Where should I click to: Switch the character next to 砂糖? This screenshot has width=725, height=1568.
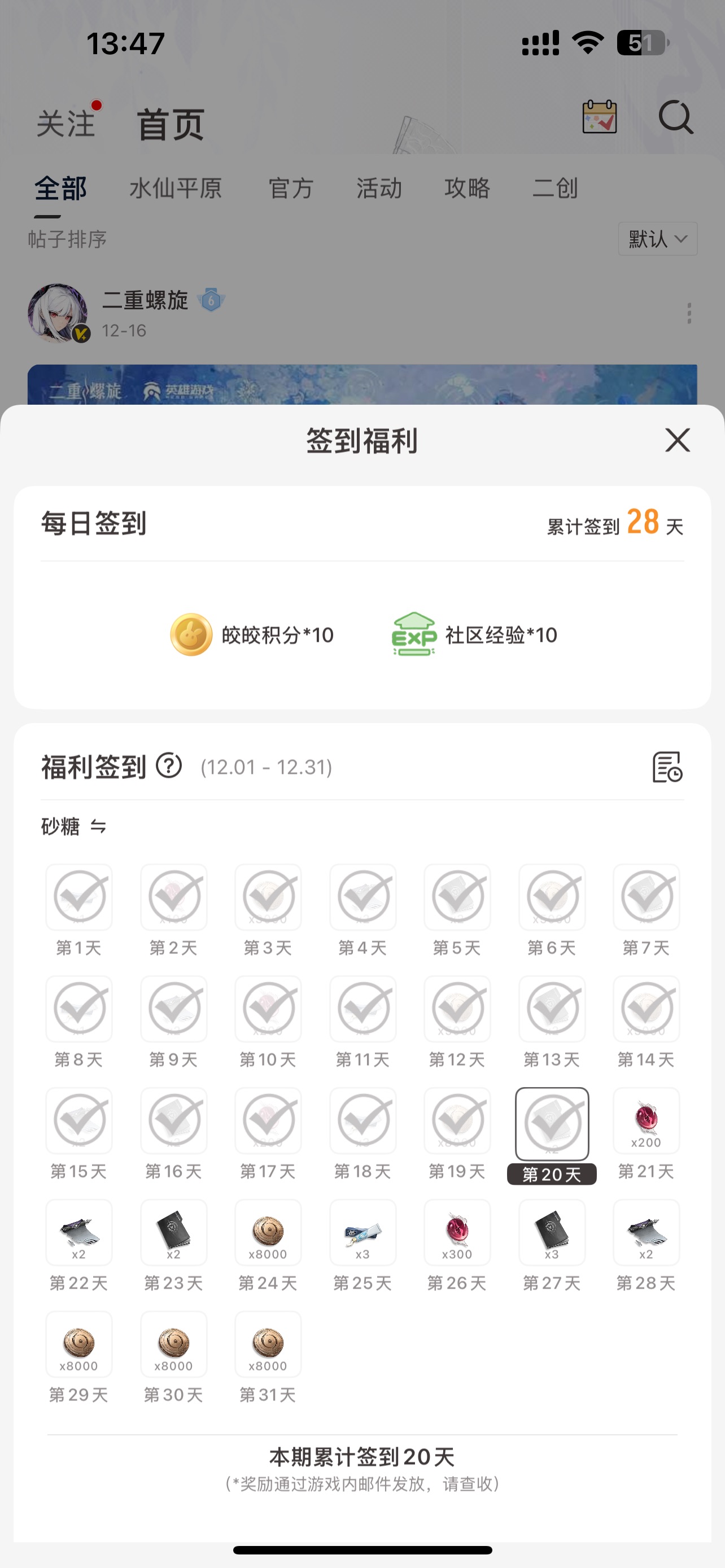[98, 826]
